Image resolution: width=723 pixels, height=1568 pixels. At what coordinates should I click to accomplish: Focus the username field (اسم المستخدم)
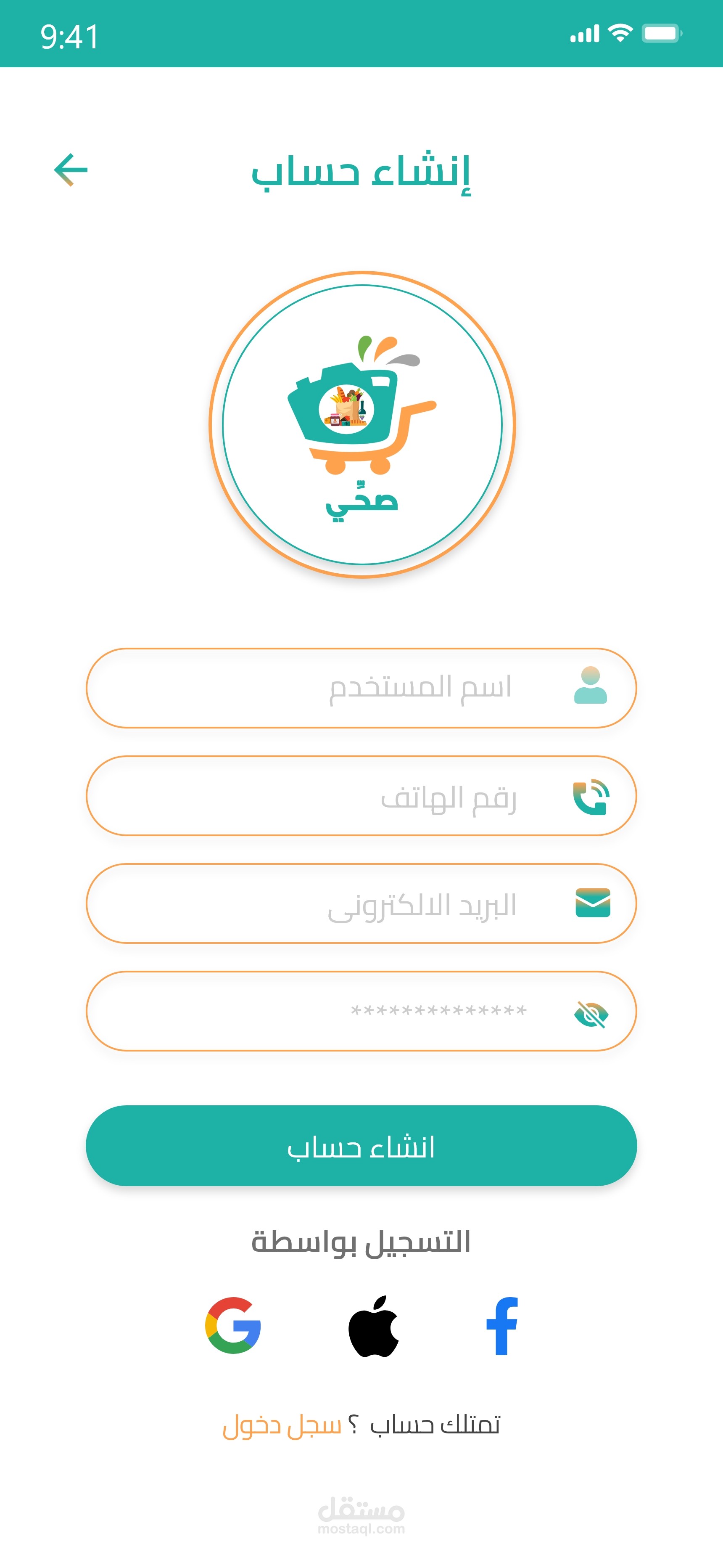(x=361, y=688)
